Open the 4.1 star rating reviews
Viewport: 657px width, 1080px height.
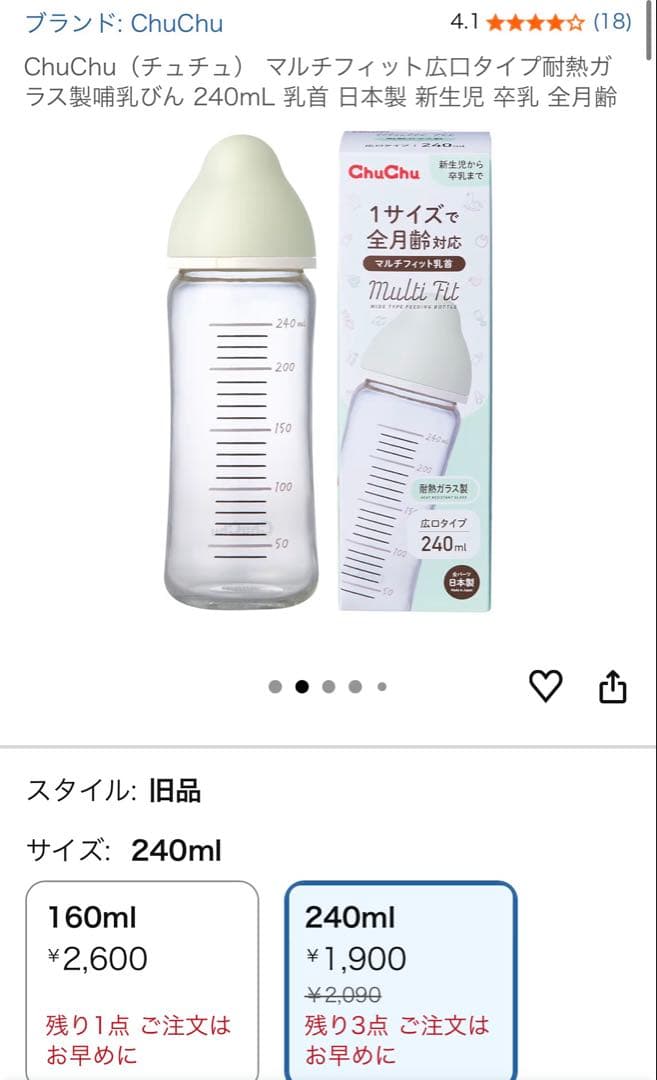coord(541,22)
